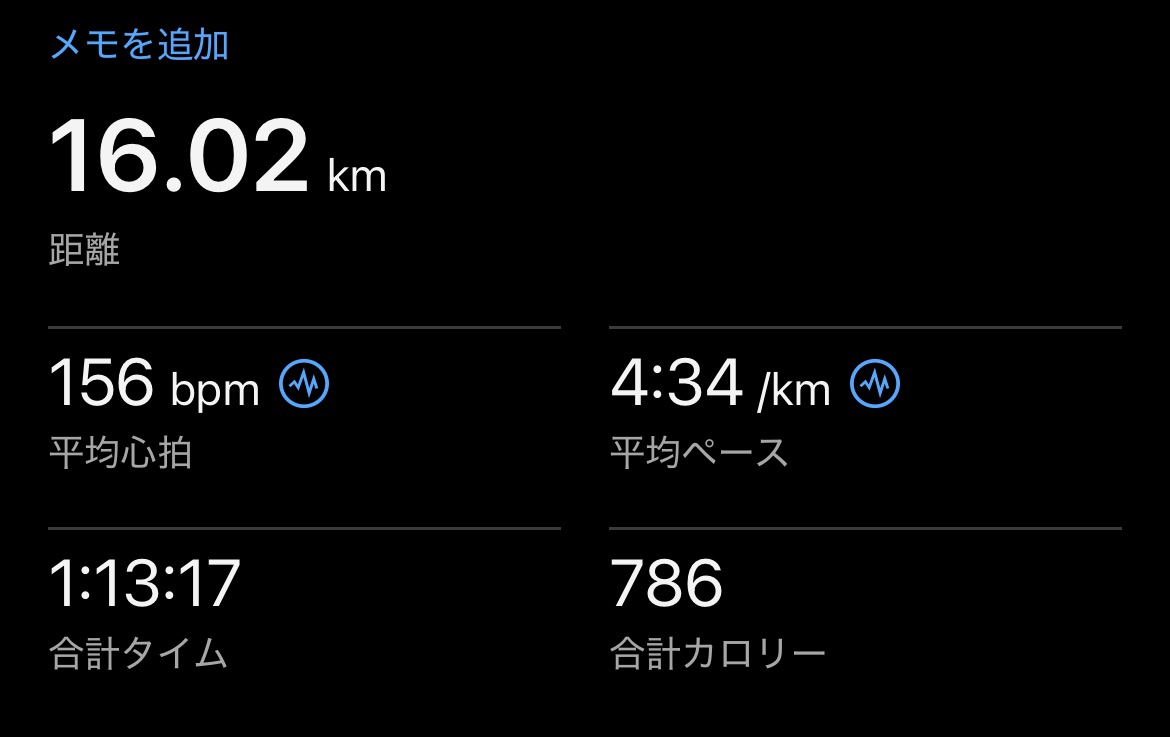Open the heart rate chart icon beside 156 bpm
The width and height of the screenshot is (1170, 737).
coord(304,383)
